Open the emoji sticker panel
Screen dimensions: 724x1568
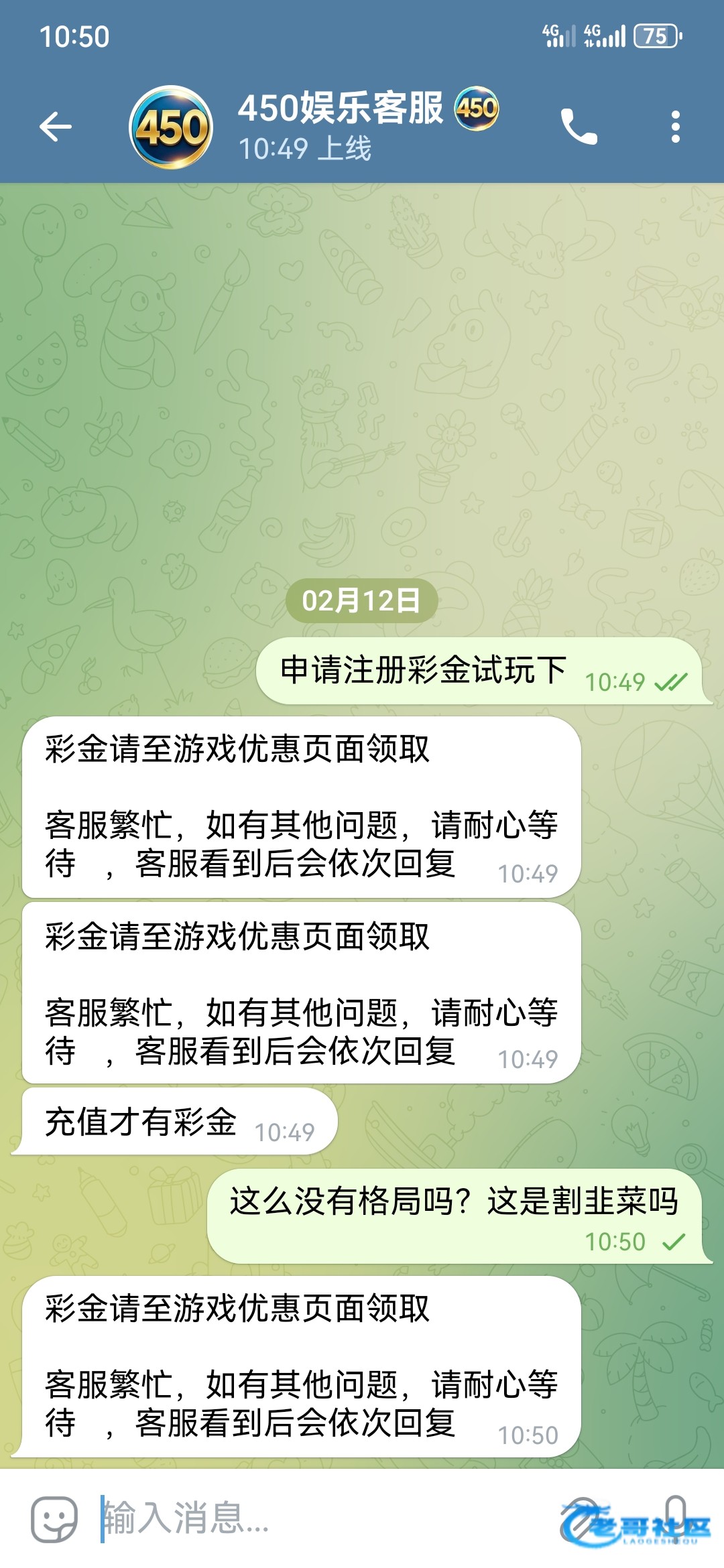tap(54, 1519)
